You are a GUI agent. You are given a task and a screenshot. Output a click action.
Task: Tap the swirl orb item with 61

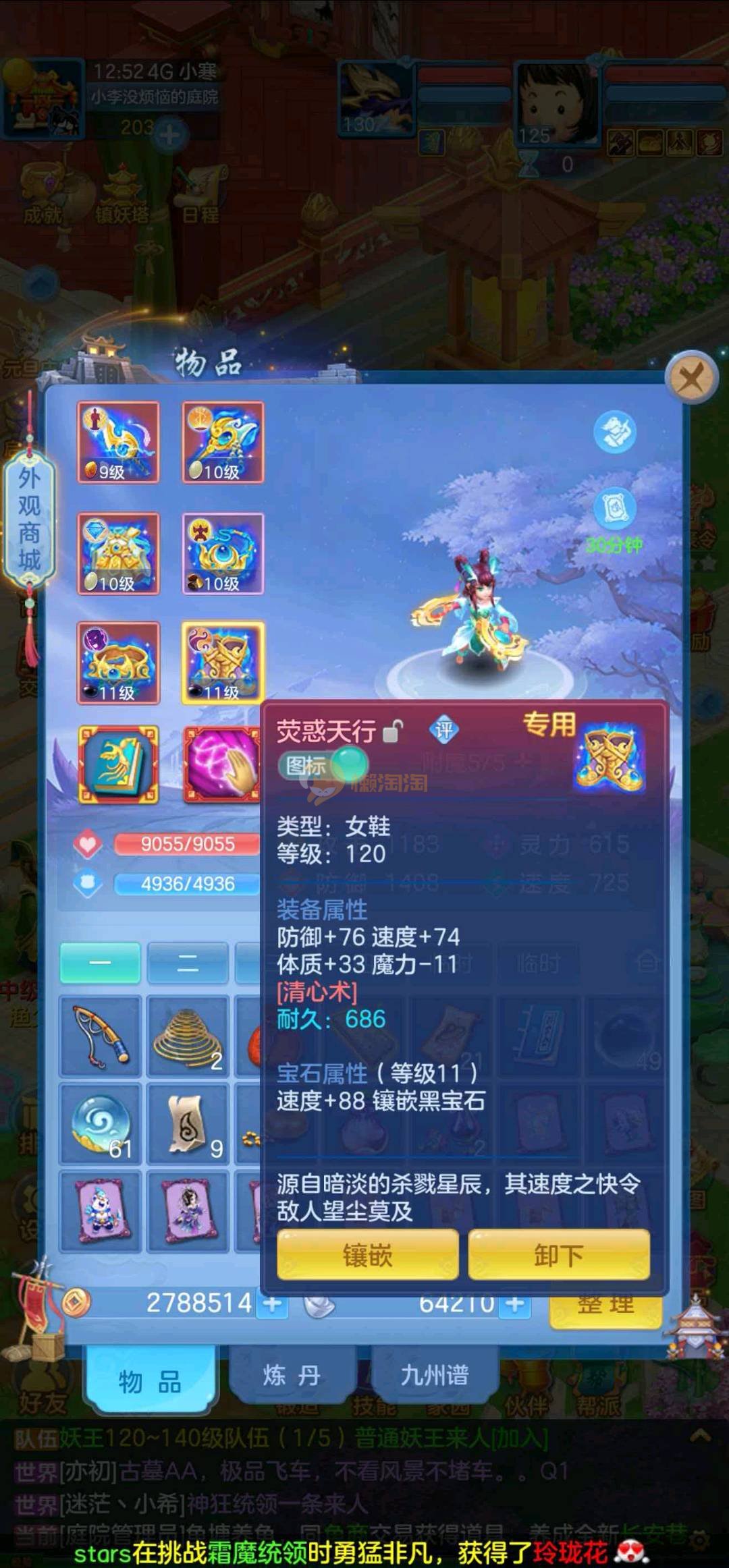pyautogui.click(x=100, y=1123)
